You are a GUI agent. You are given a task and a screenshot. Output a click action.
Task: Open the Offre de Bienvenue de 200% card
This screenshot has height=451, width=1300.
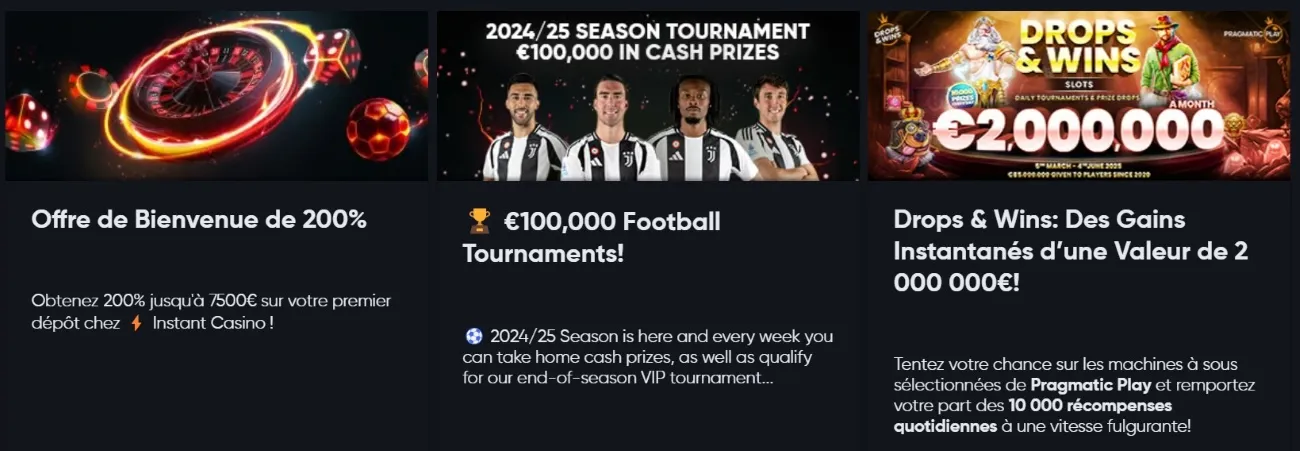click(x=199, y=219)
